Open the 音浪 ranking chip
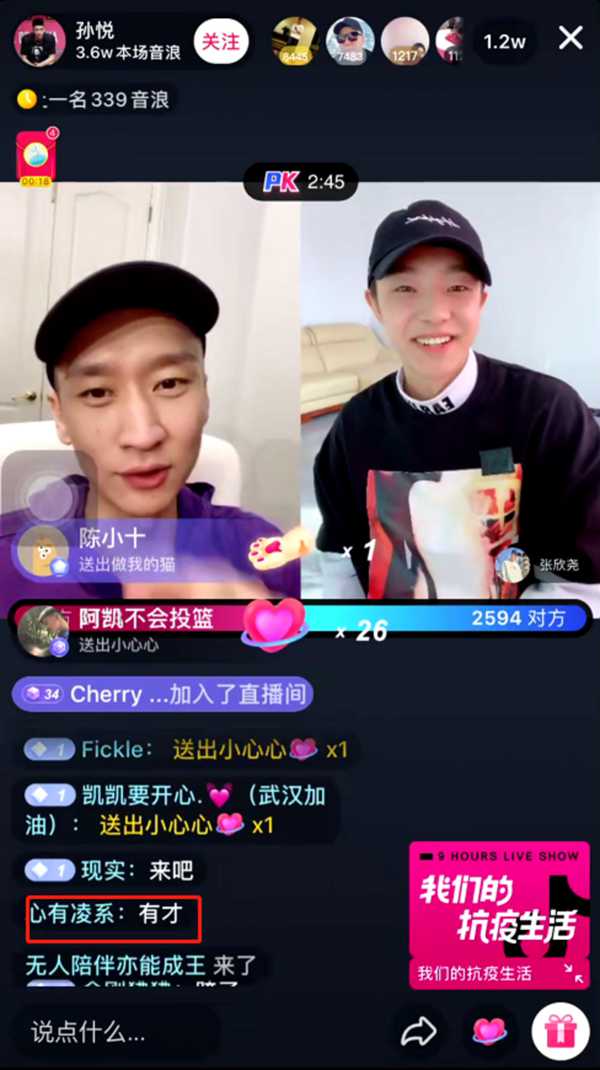This screenshot has height=1070, width=600. click(x=96, y=100)
